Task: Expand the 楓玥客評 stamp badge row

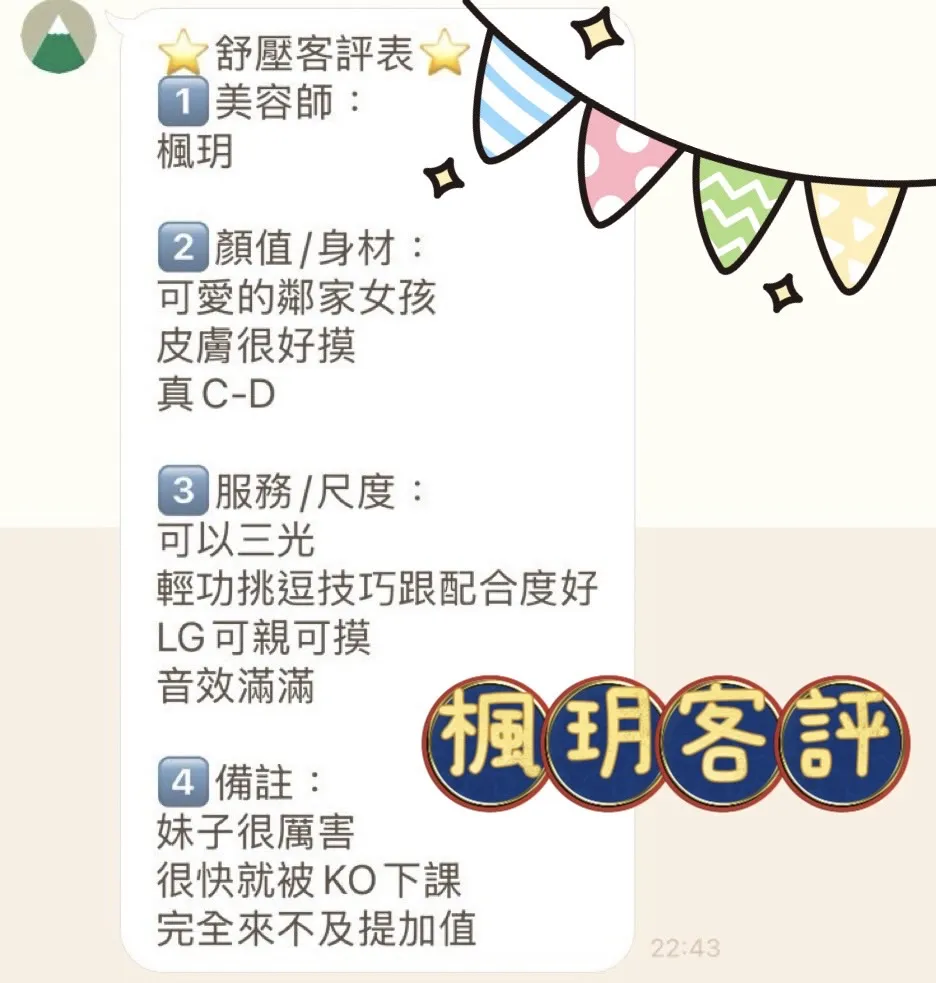Action: click(x=667, y=740)
